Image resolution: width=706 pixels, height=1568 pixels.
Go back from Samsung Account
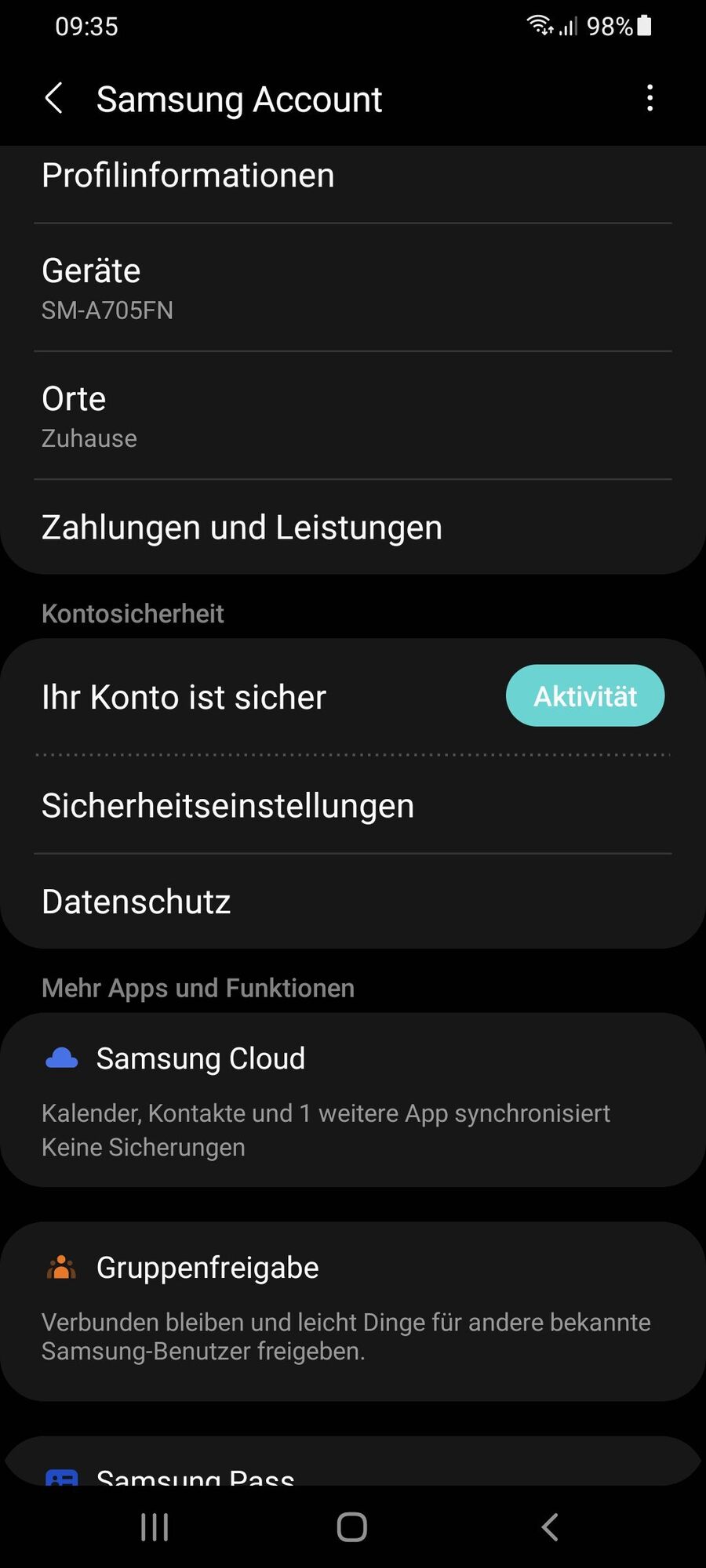(x=53, y=99)
